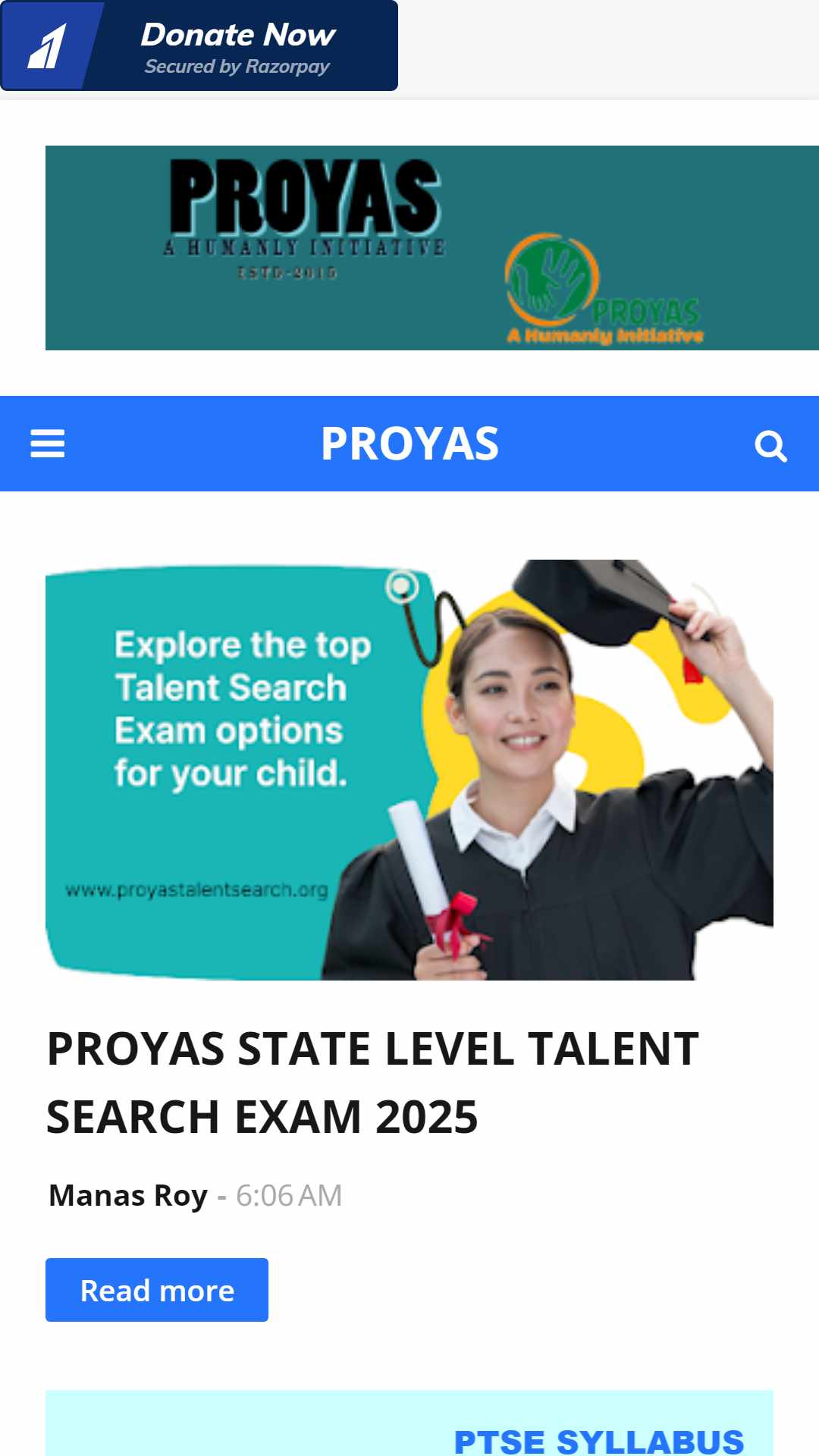Open the Talent Search Exam article image
The image size is (819, 1456).
(x=409, y=770)
